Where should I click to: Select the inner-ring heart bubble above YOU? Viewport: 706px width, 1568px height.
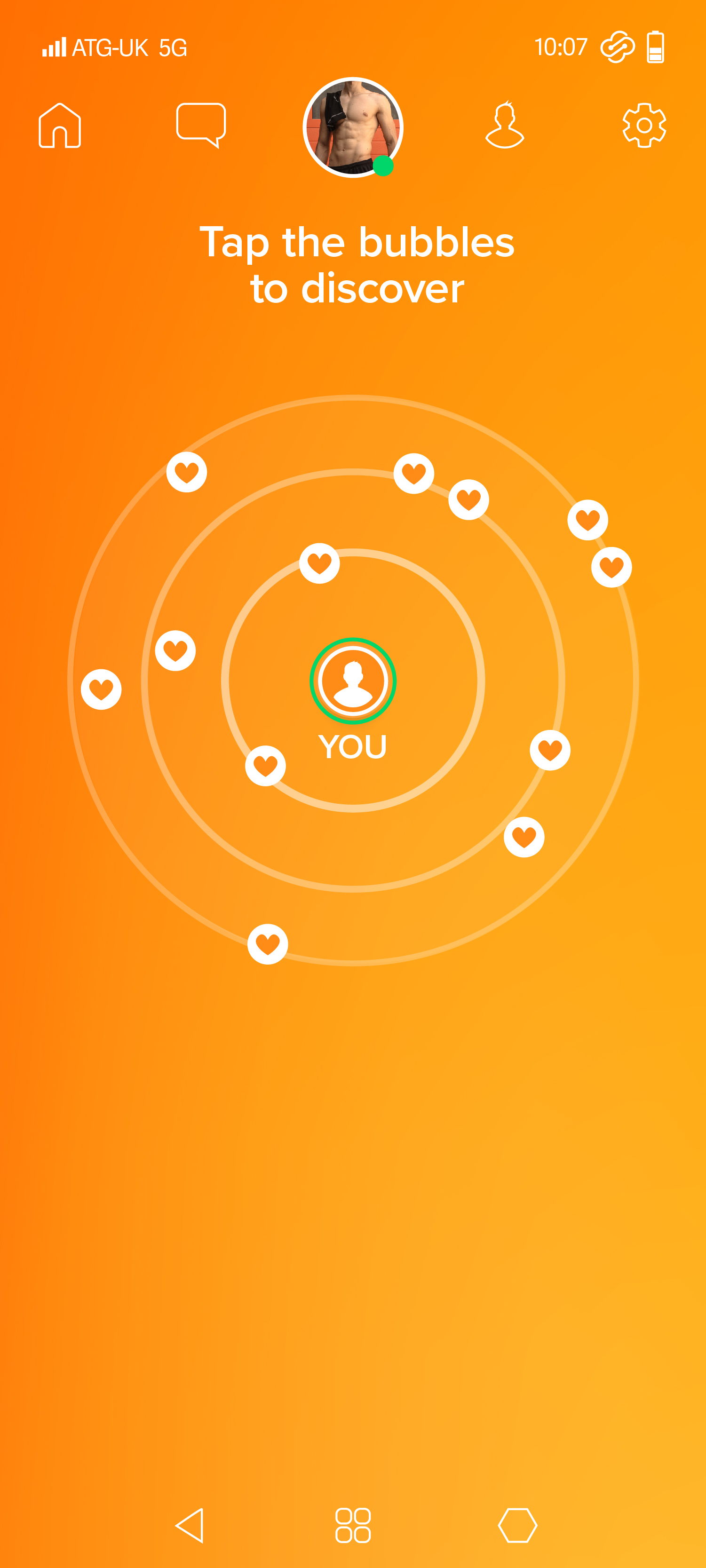point(319,563)
